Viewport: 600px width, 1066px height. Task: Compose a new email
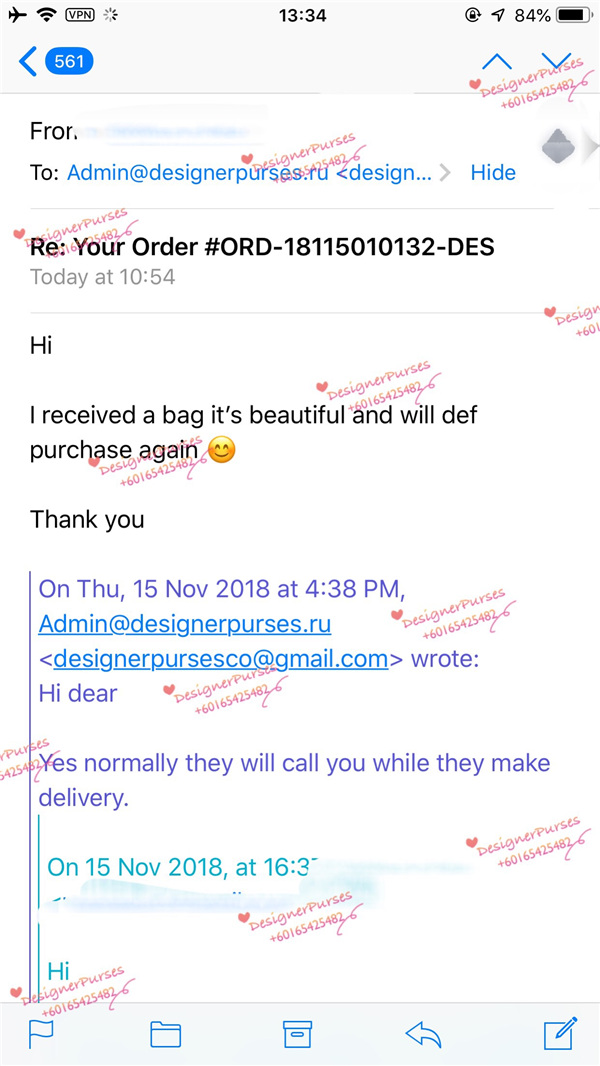coord(559,1032)
